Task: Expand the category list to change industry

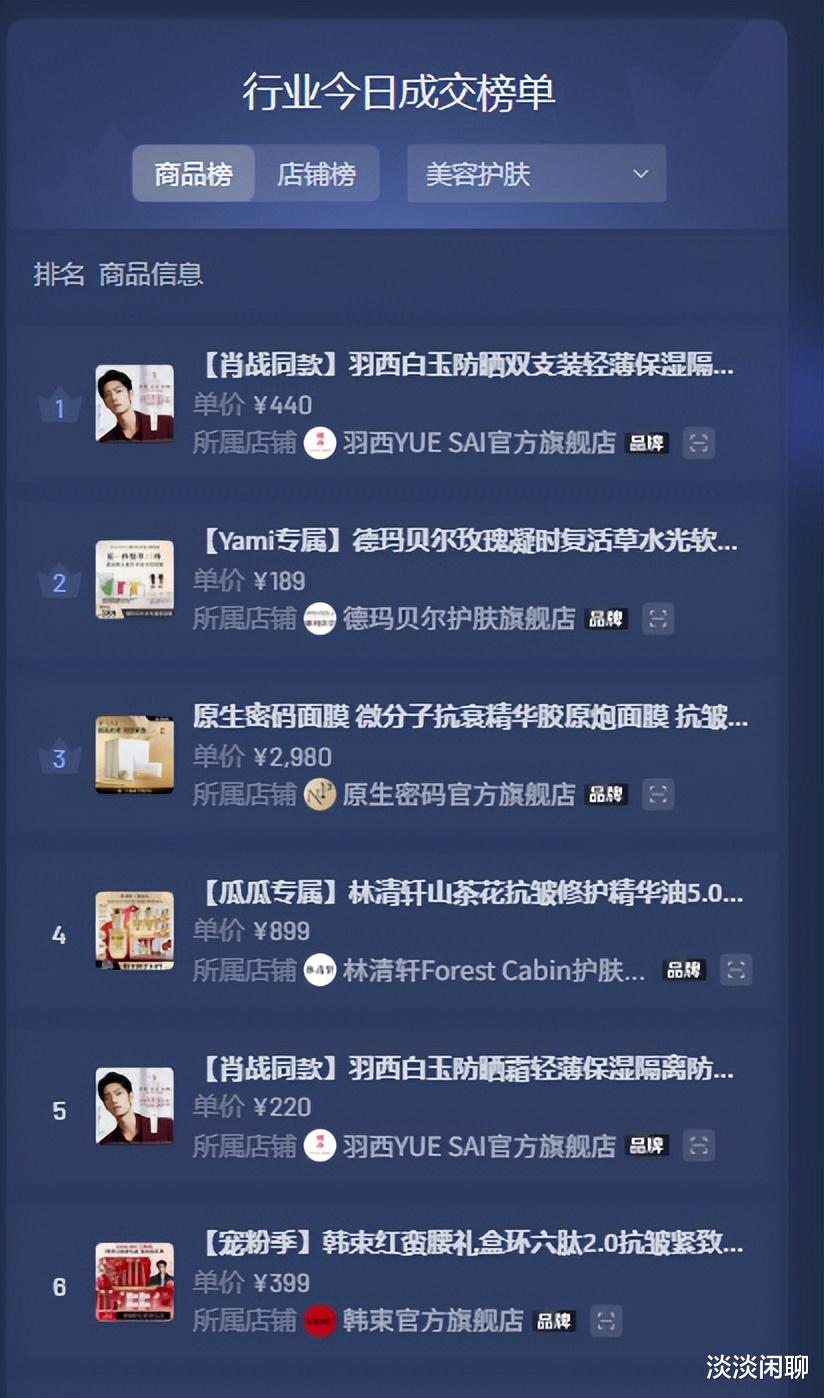Action: (x=535, y=173)
